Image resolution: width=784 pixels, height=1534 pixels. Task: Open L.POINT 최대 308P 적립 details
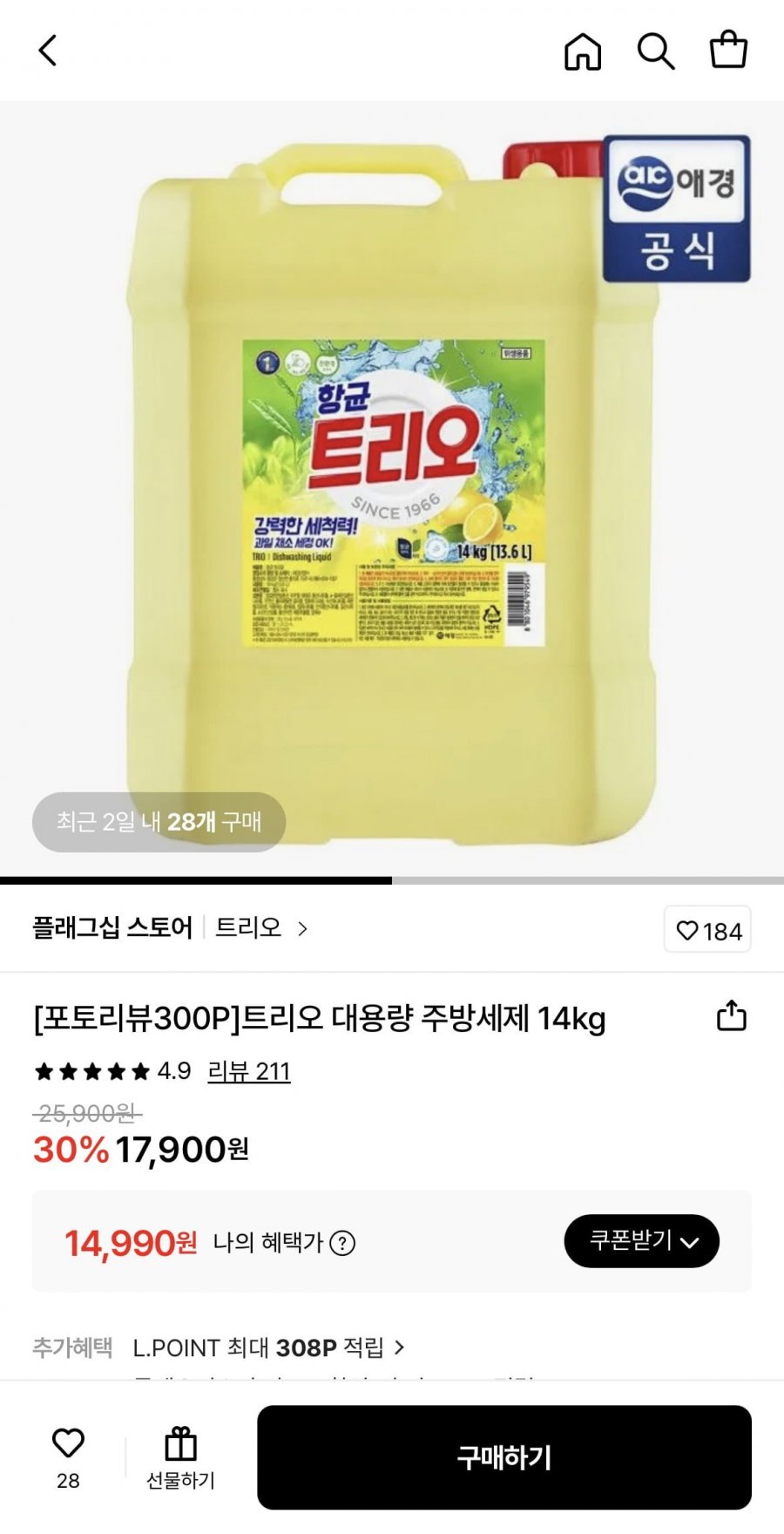pos(268,1347)
